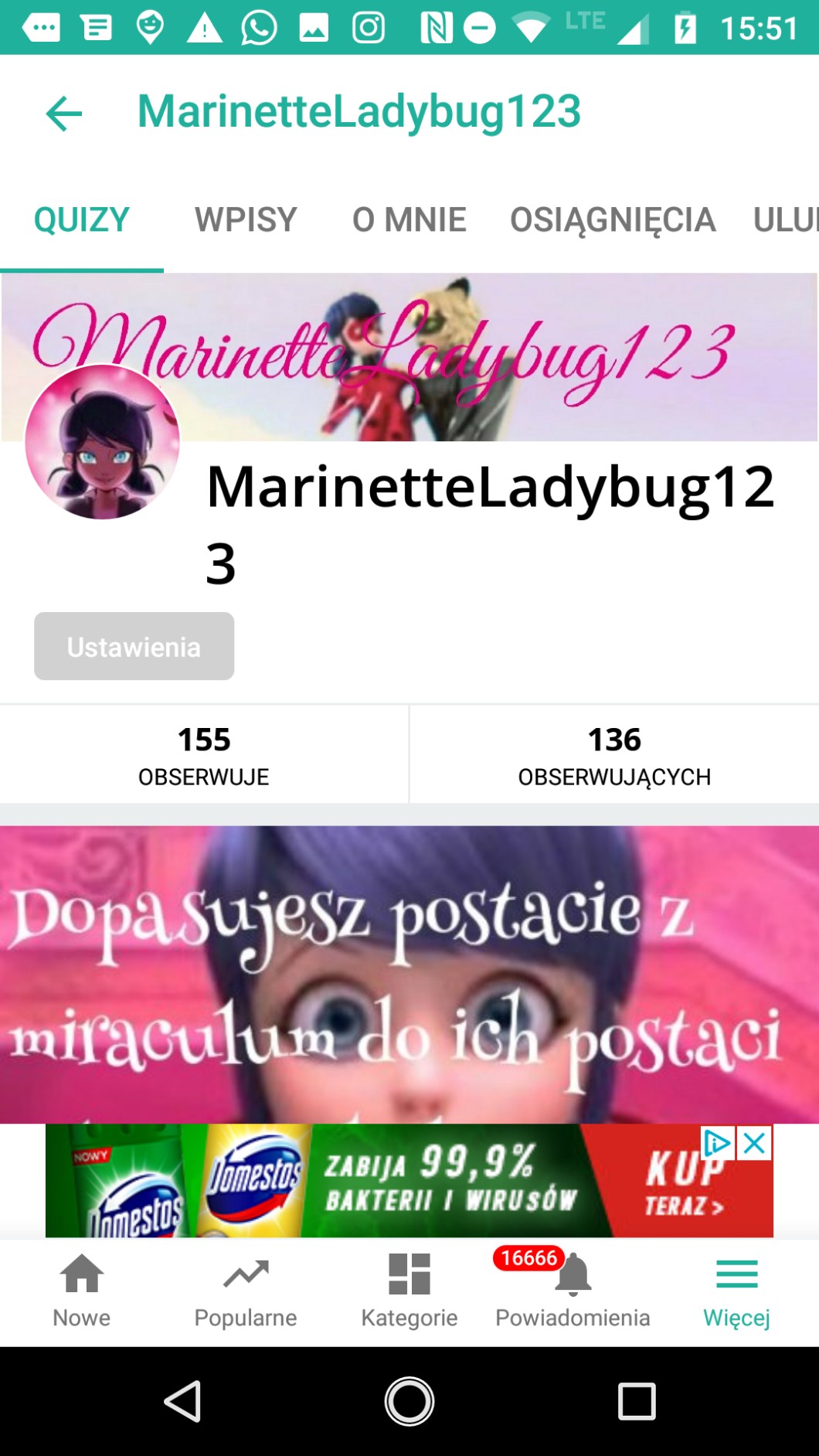
Task: Open the quiz about miraculum characters
Action: 409,974
